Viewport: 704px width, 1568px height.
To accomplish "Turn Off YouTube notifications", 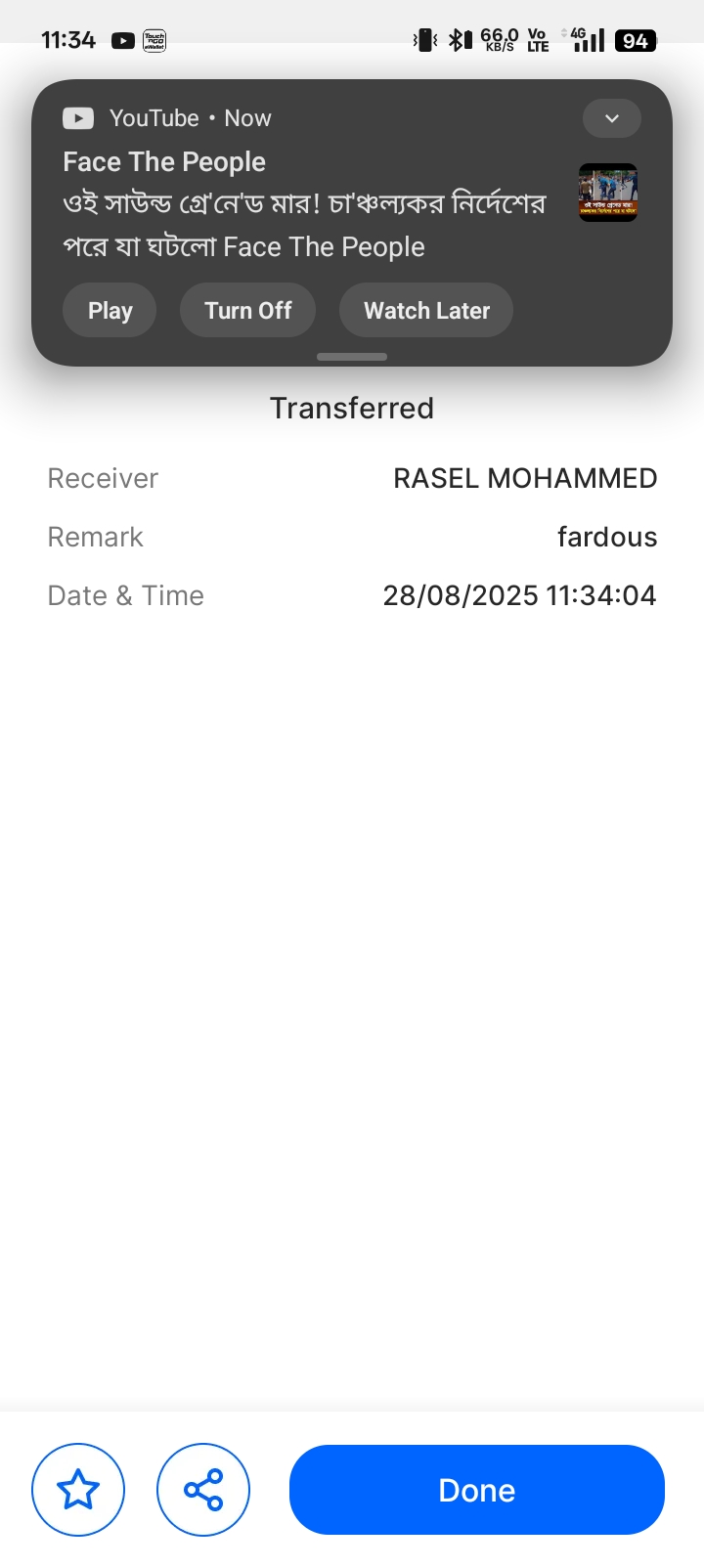I will 248,311.
